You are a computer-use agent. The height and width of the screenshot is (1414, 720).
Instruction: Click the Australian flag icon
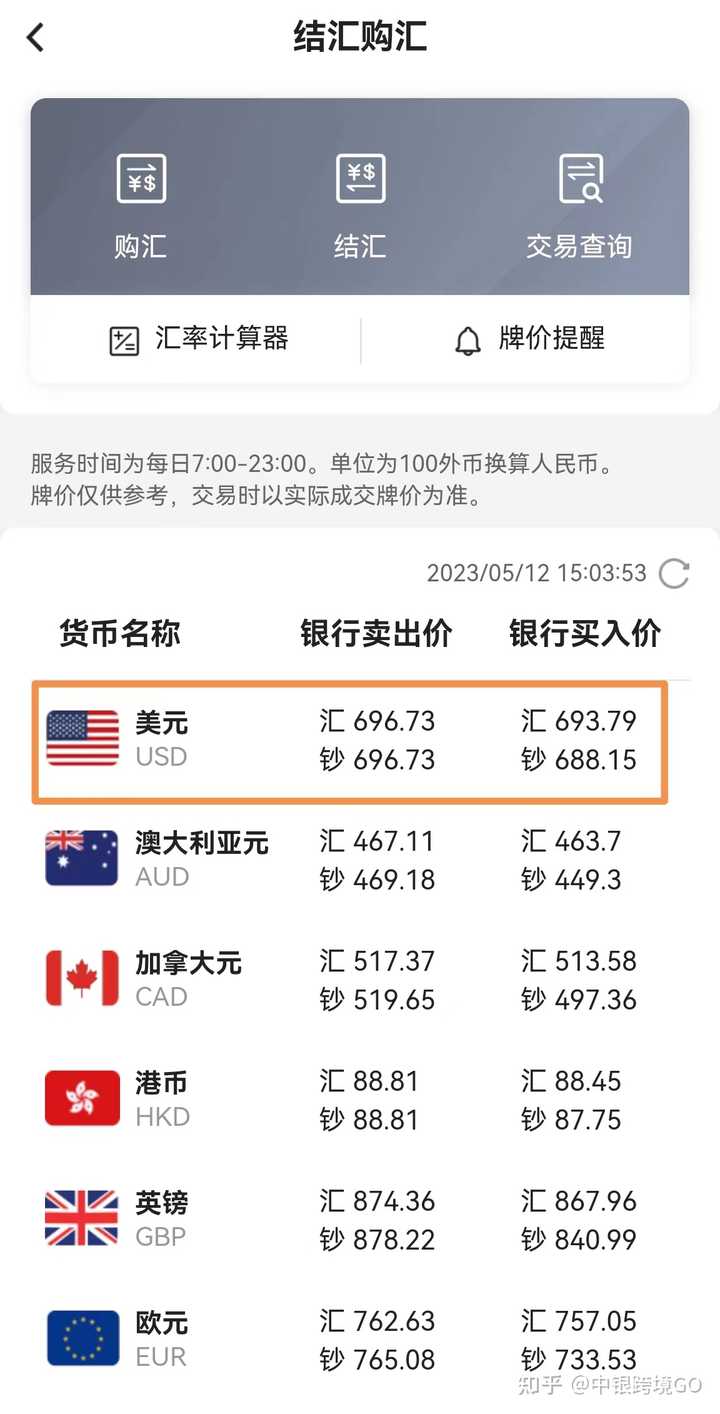pos(81,857)
